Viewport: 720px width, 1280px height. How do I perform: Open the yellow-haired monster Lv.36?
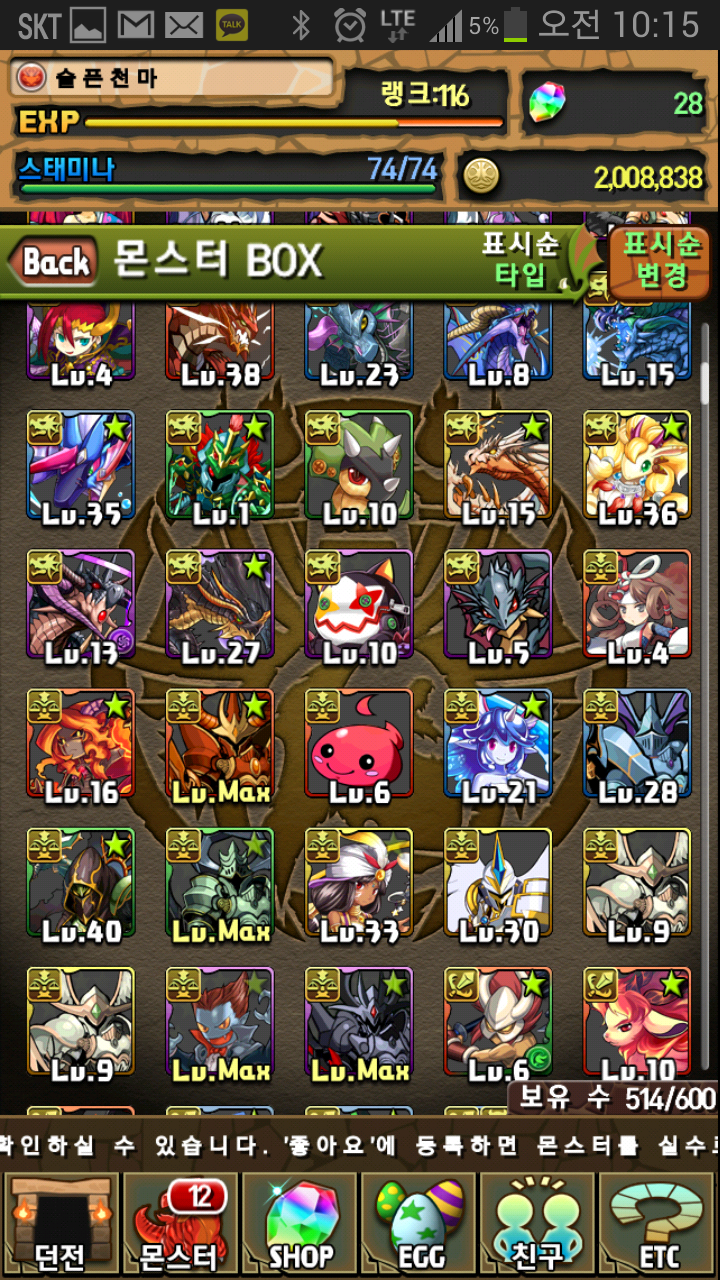pos(638,467)
